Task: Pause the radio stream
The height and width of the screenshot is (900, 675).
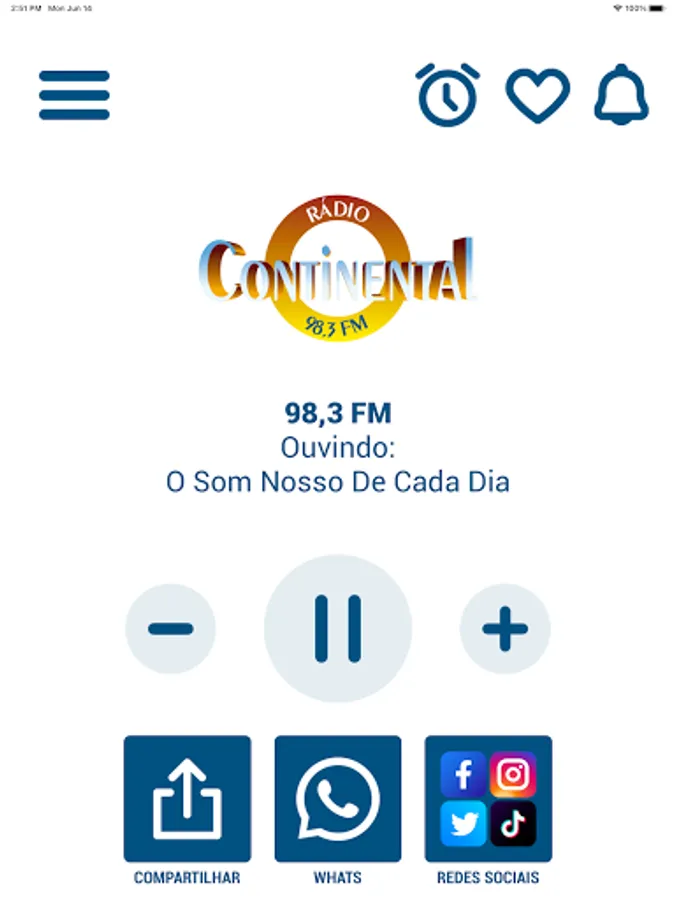Action: 338,628
